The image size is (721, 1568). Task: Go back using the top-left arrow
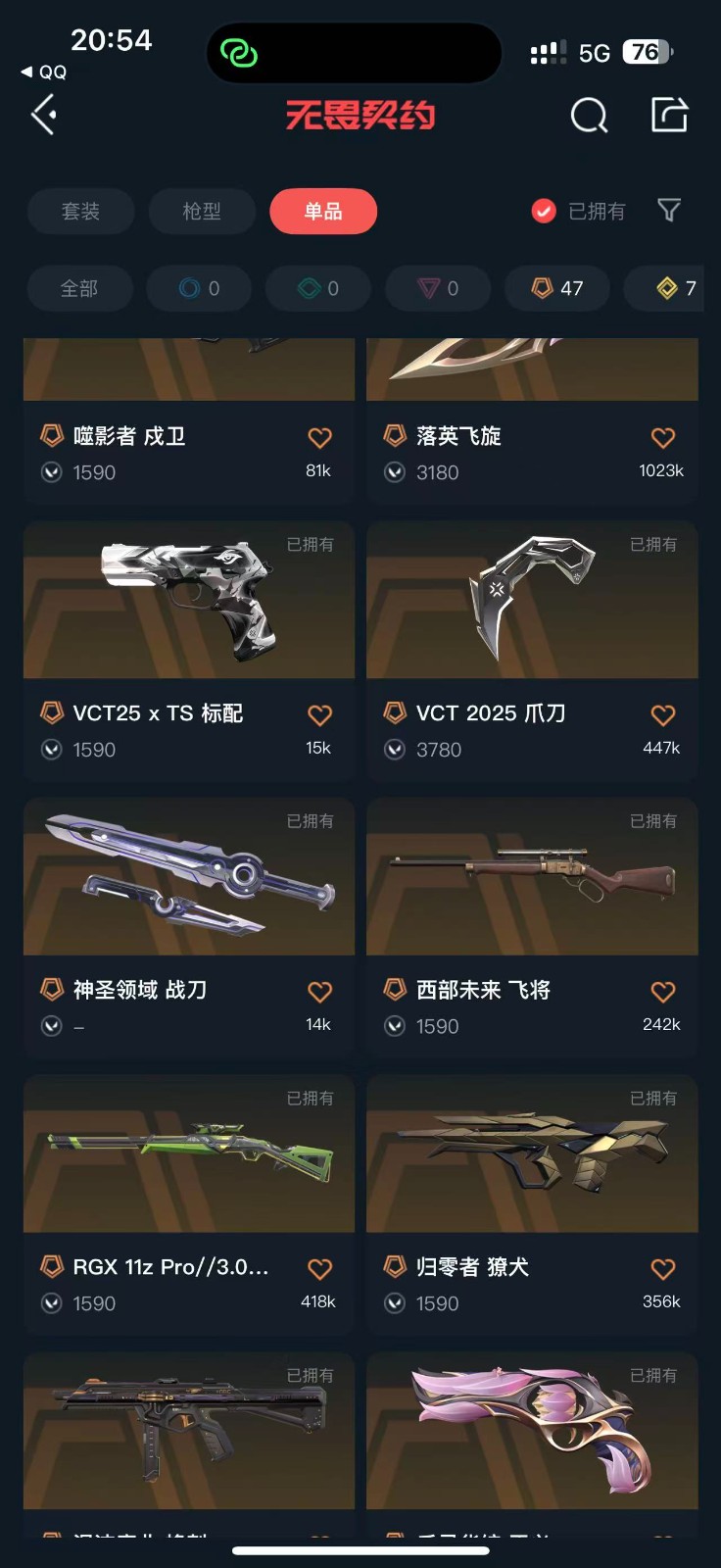[44, 116]
